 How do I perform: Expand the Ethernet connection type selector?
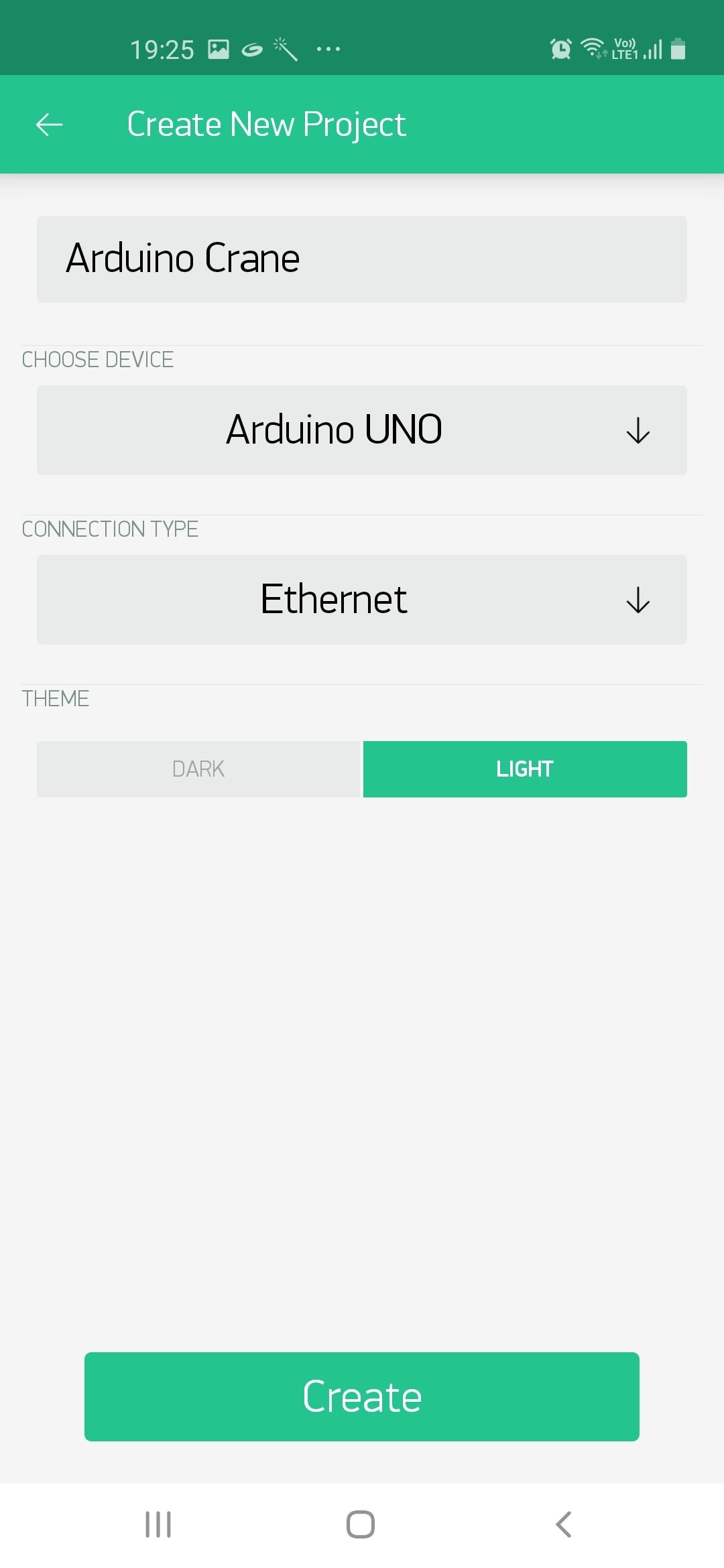click(x=362, y=599)
